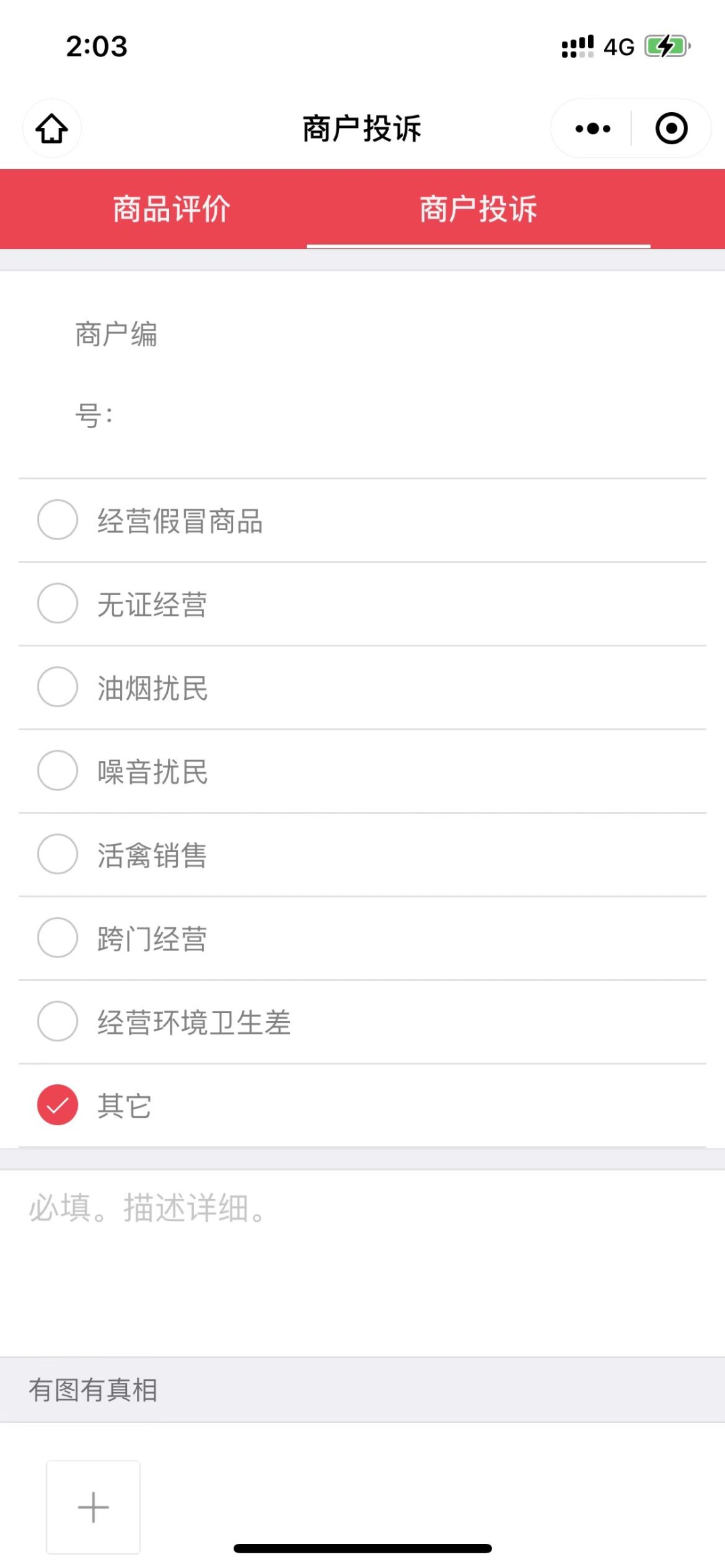
Task: Open the three-dot more options menu
Action: pos(593,129)
